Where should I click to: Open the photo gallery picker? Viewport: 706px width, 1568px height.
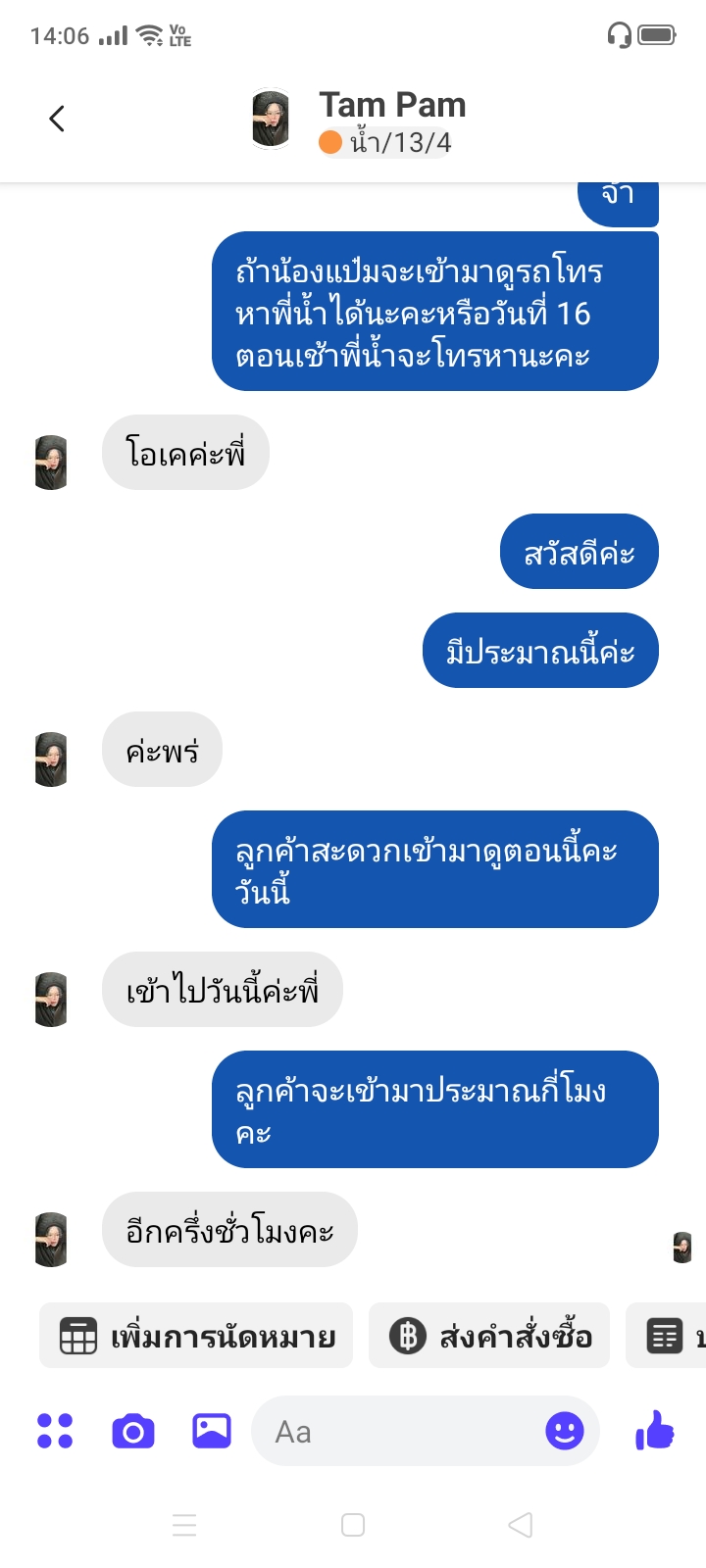[211, 1431]
